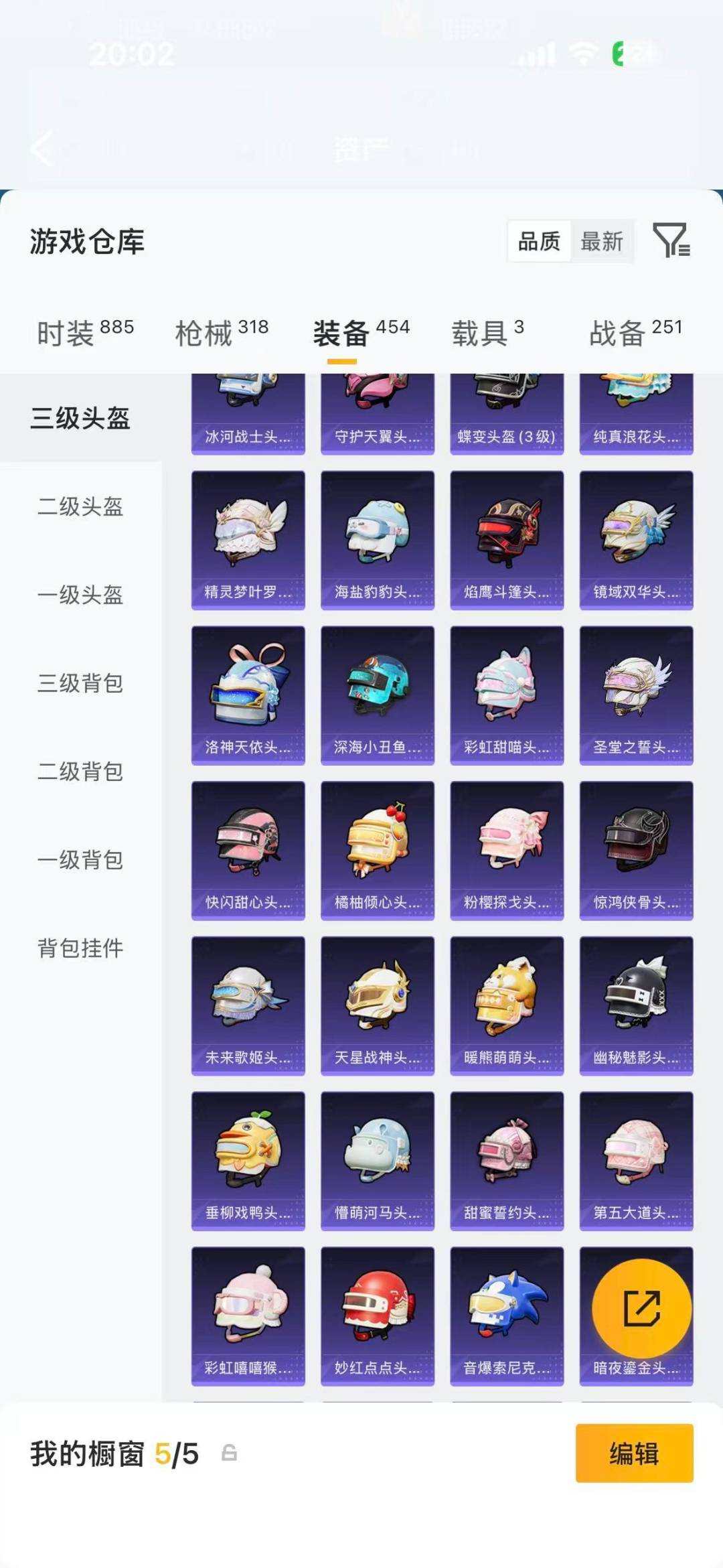Select 一级头盔 in the side list
The image size is (723, 1568).
pyautogui.click(x=80, y=595)
